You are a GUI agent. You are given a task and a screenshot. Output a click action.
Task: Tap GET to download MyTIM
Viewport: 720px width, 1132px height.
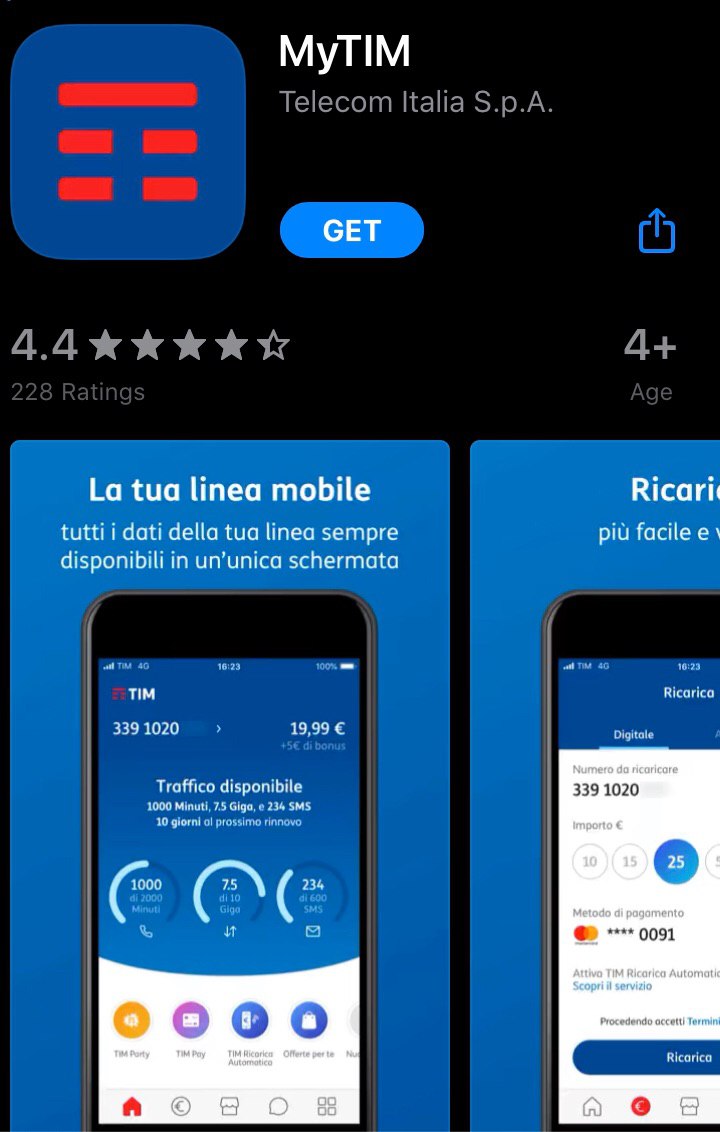click(x=352, y=231)
